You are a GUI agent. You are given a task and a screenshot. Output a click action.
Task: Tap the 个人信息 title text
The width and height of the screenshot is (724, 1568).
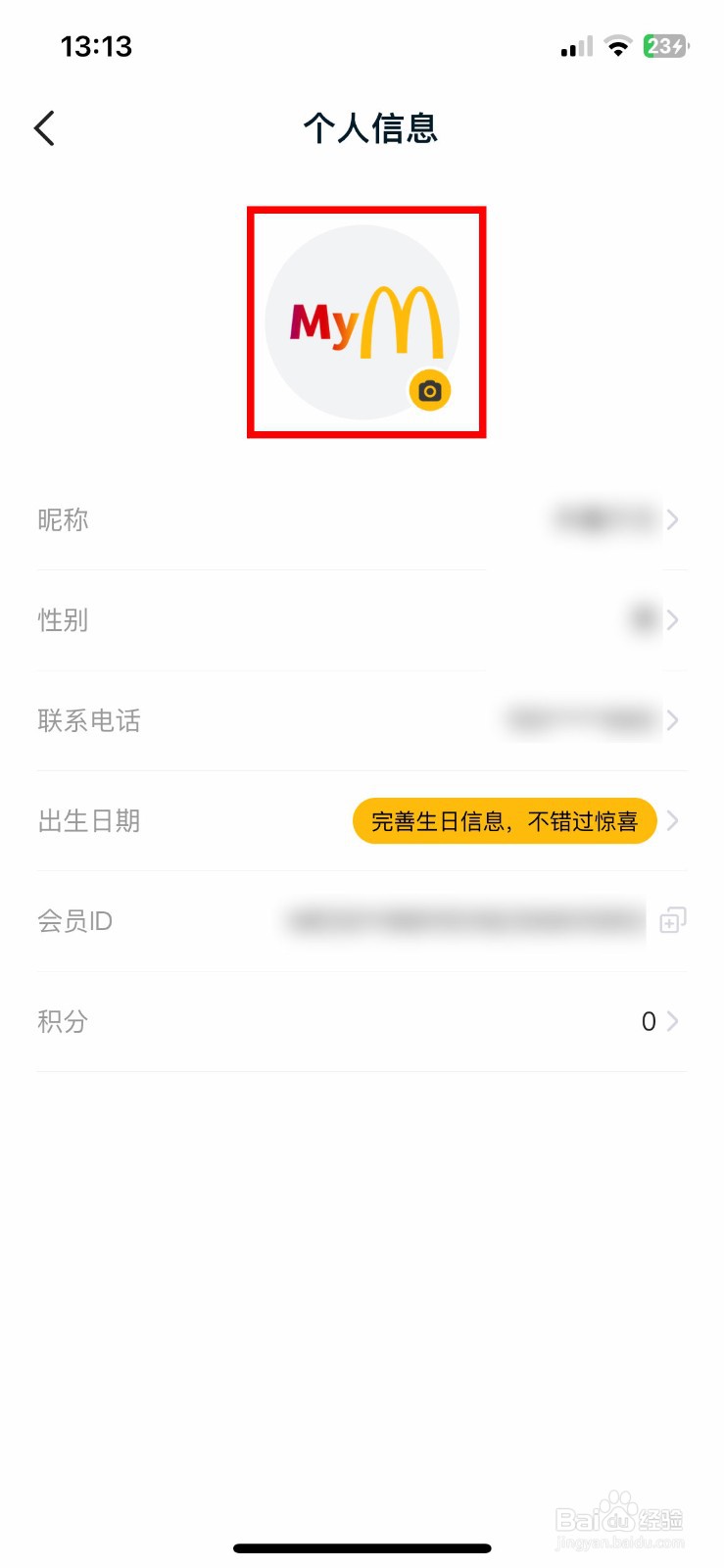370,128
